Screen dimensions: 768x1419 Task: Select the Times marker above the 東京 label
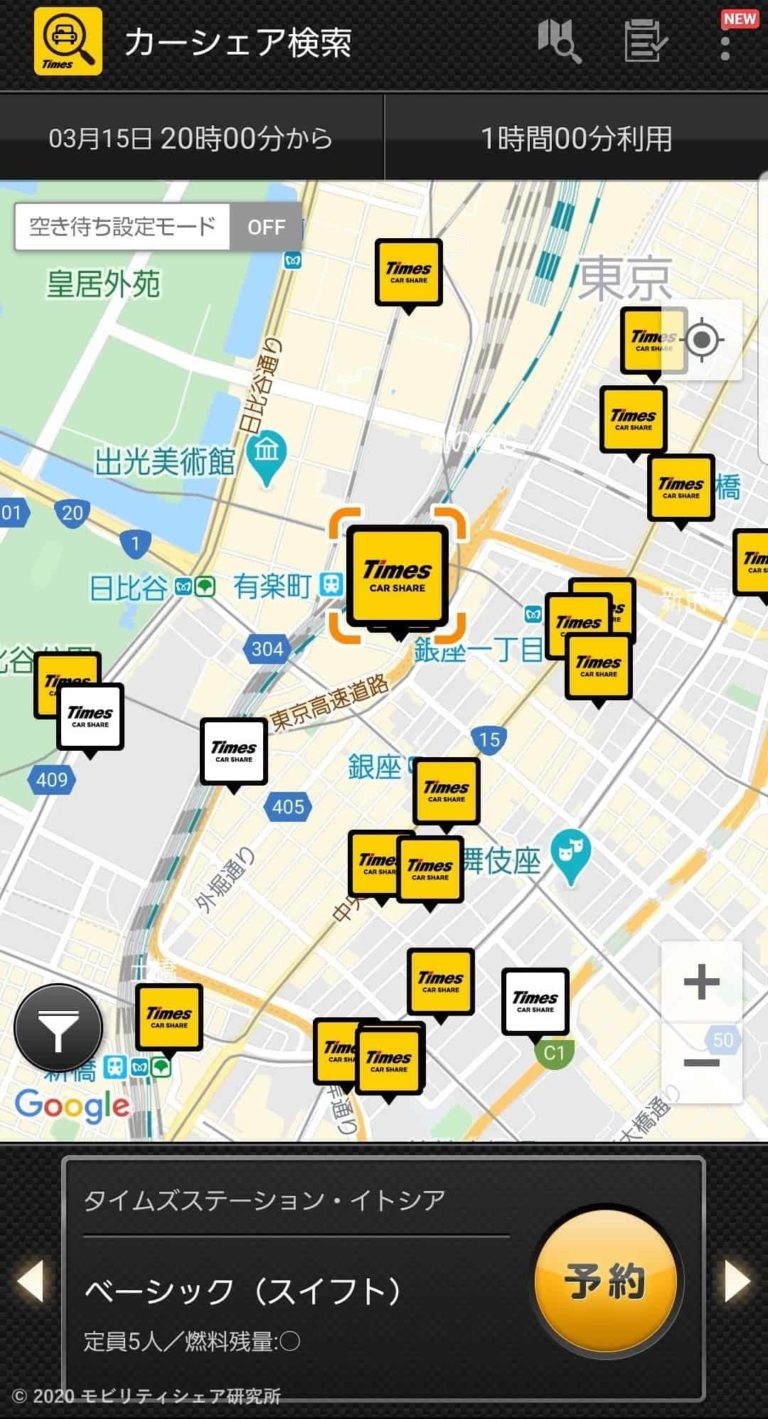pos(408,270)
